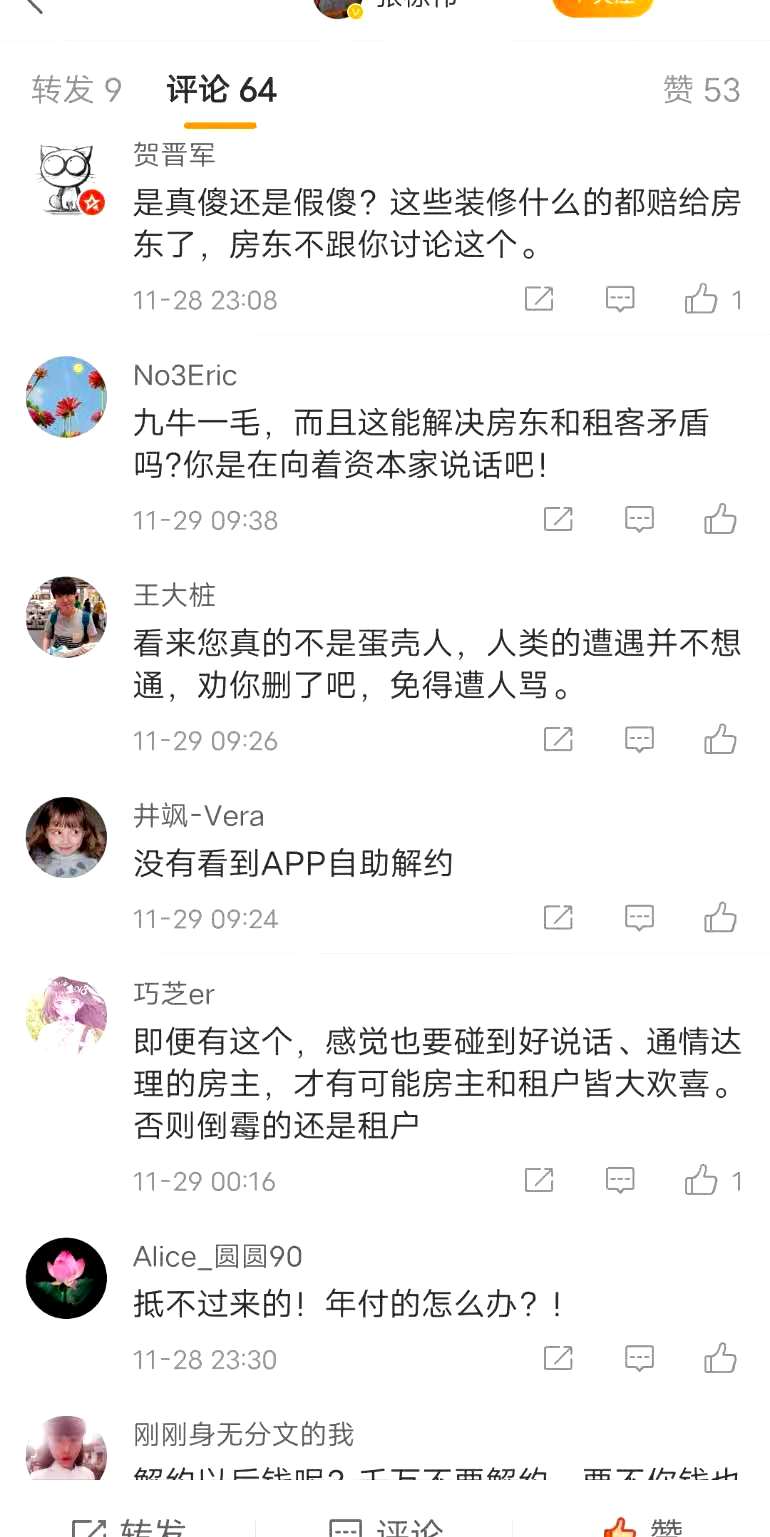Repost Alice_圆圆90's comment
This screenshot has width=770, height=1537.
point(558,1359)
